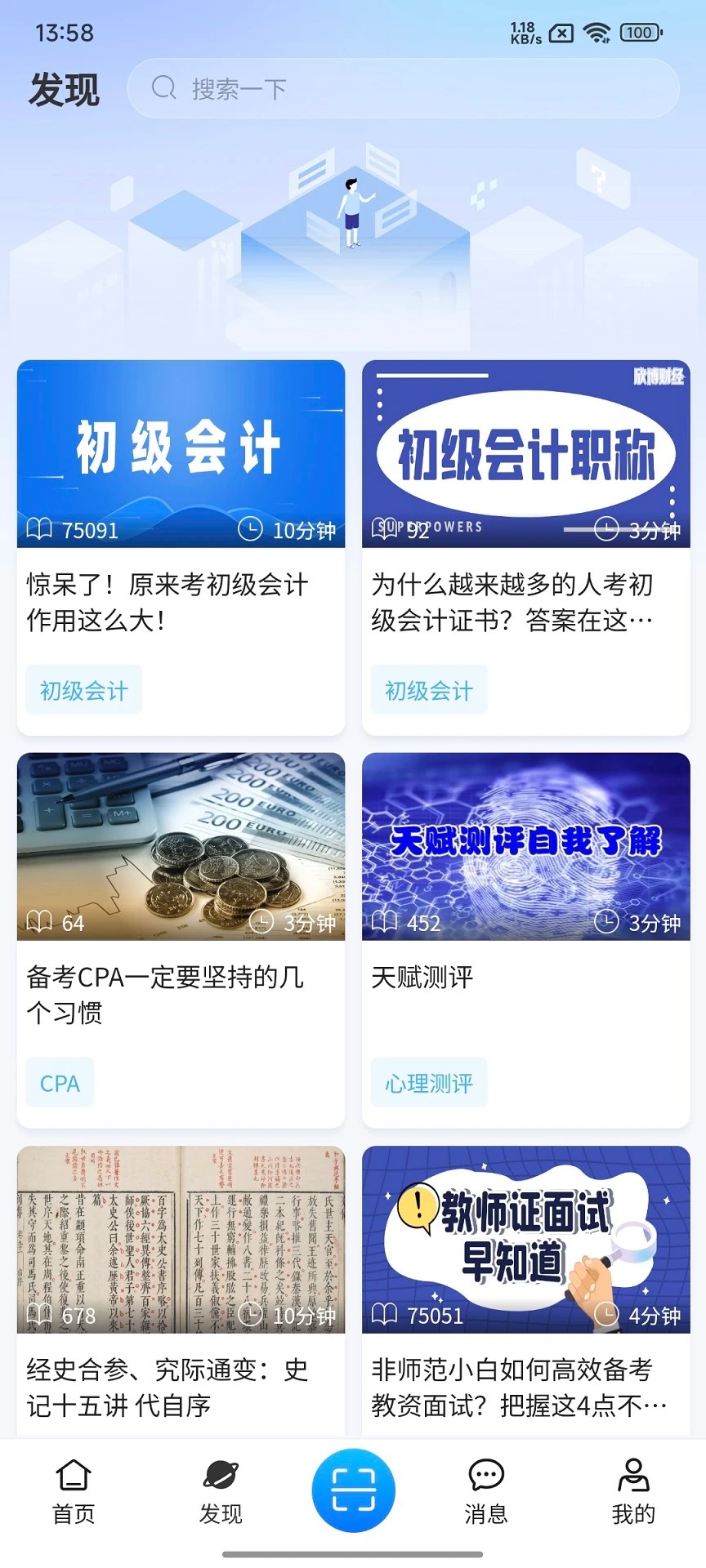Click the book icon showing 452 reads
Screen dimensions: 706x1568
(x=383, y=923)
